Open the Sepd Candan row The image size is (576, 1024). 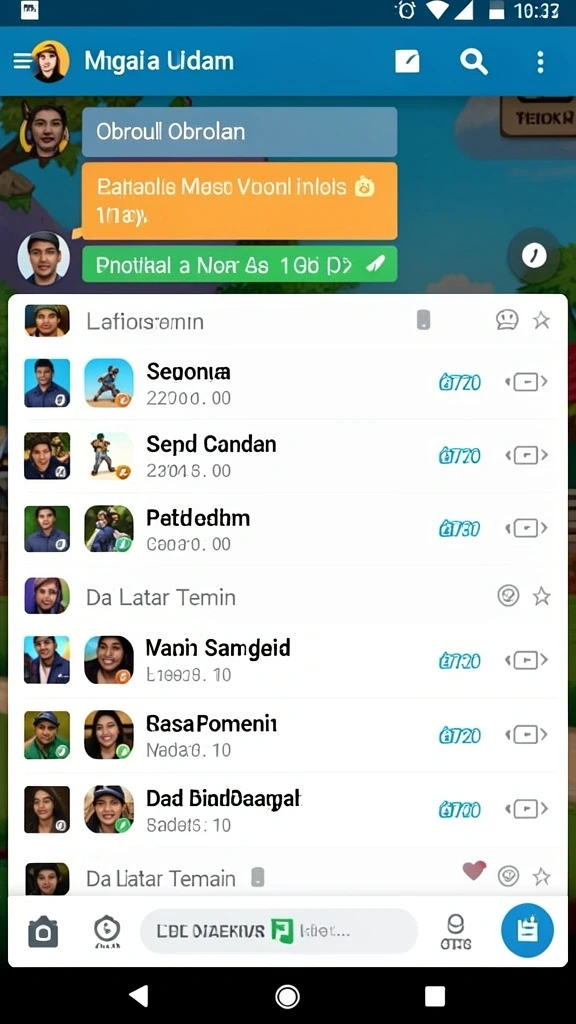[x=288, y=456]
